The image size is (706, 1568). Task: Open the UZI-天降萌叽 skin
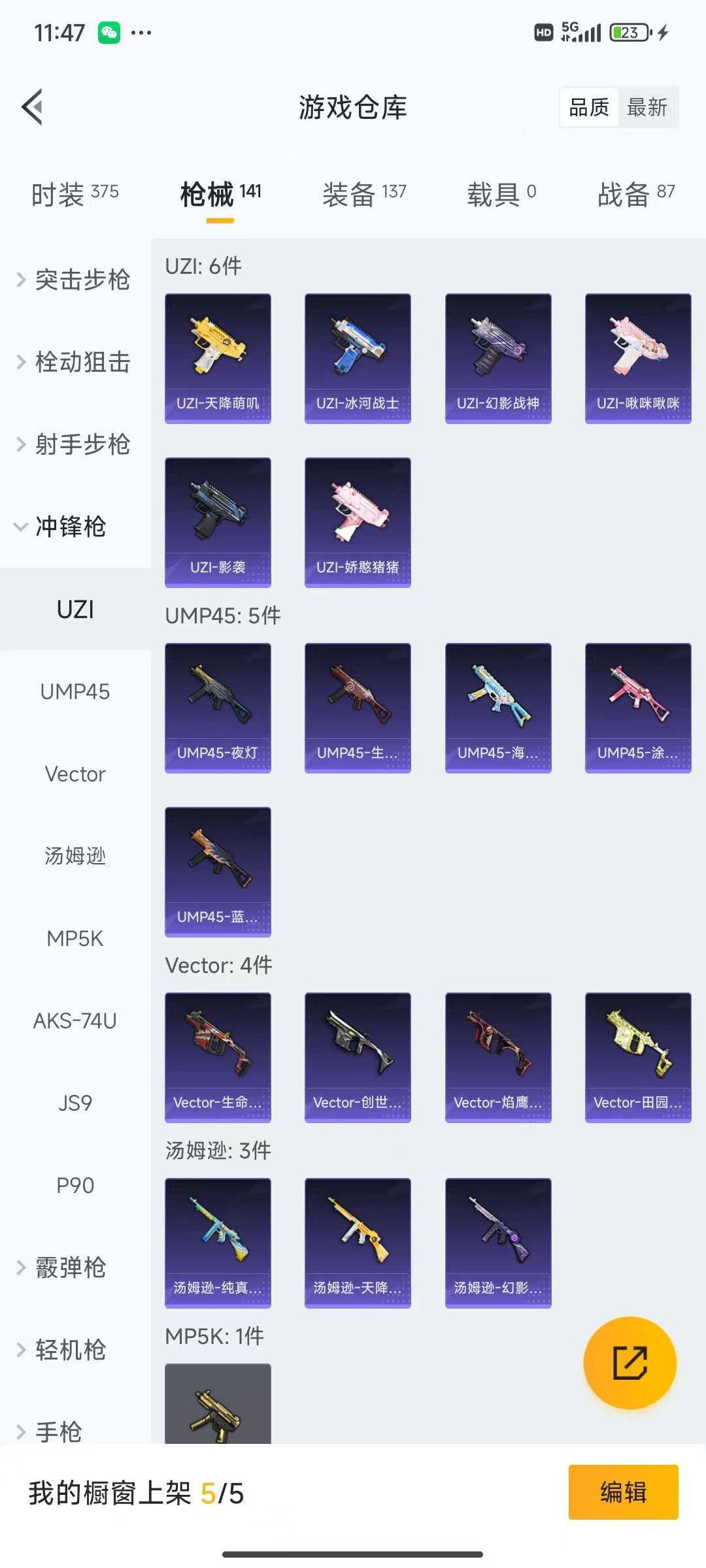pos(218,358)
